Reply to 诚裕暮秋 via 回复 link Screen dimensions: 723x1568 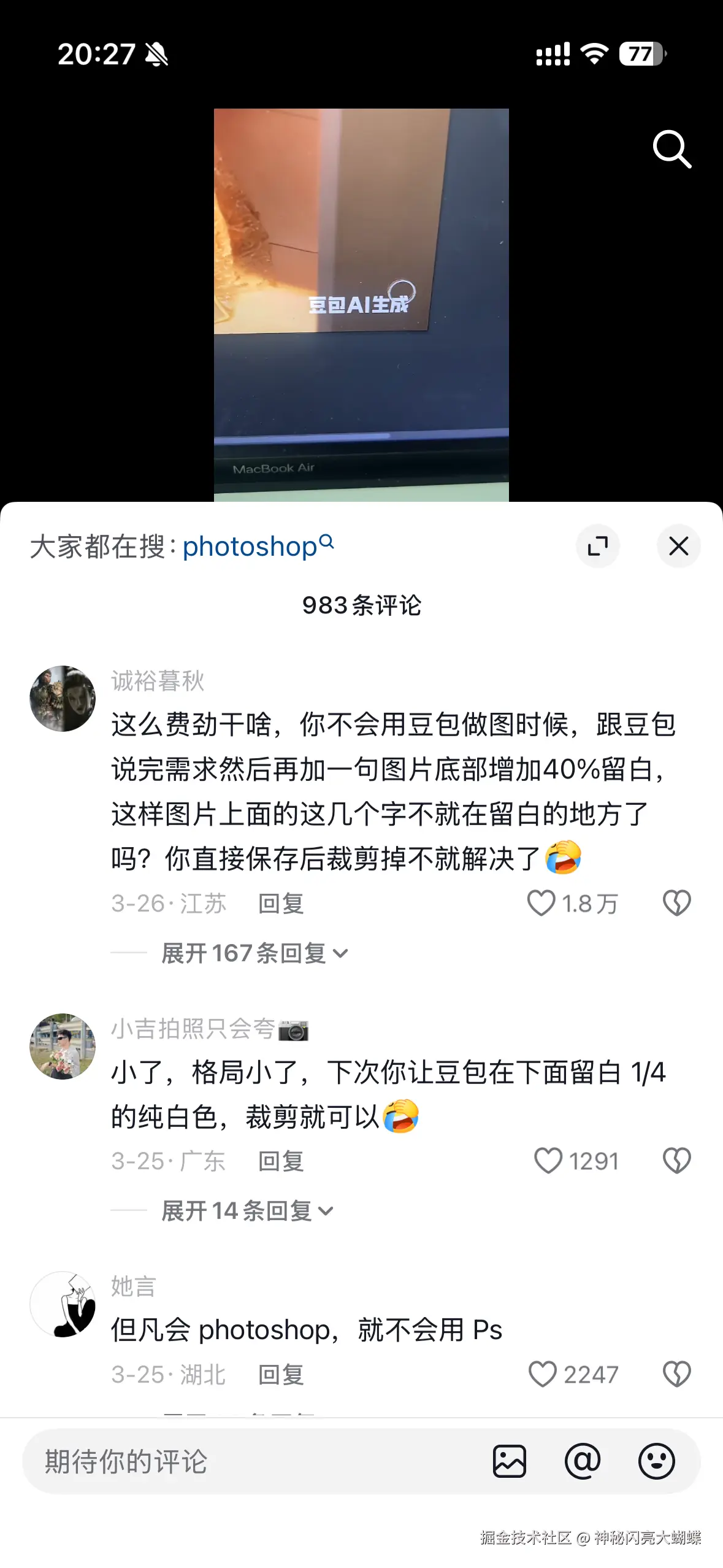(280, 904)
